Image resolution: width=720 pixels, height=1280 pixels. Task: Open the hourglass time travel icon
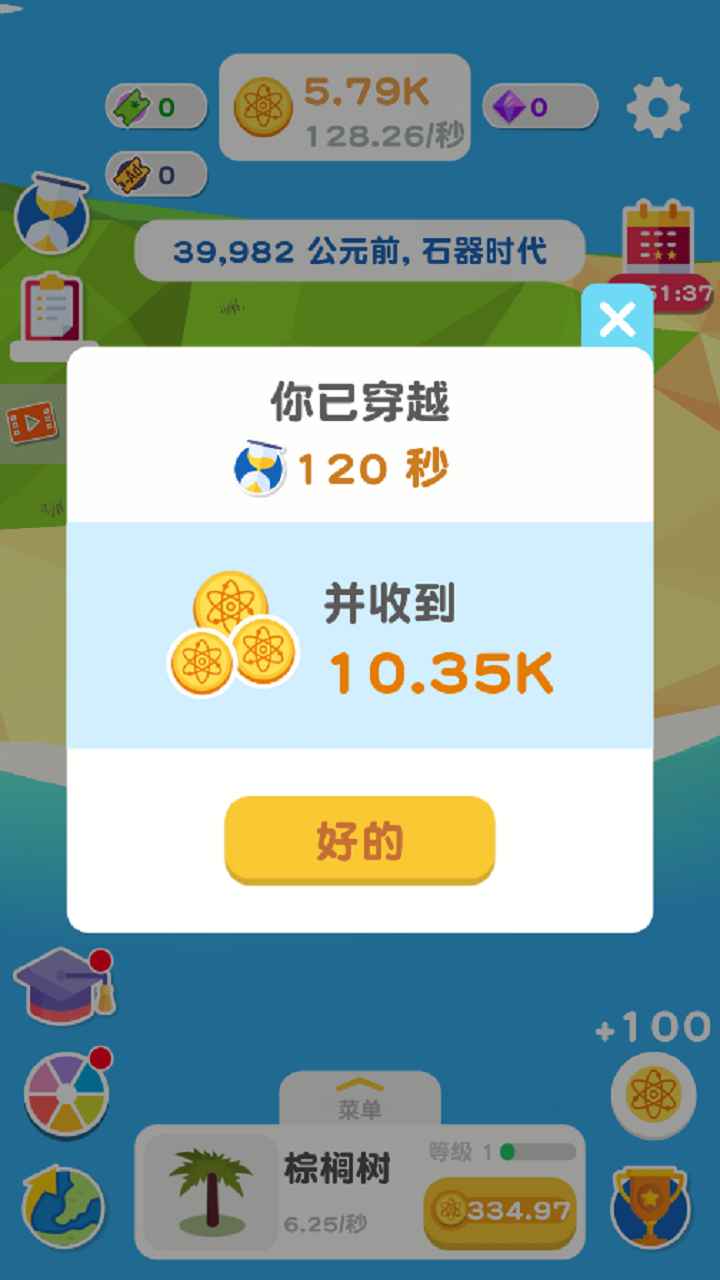pos(51,213)
